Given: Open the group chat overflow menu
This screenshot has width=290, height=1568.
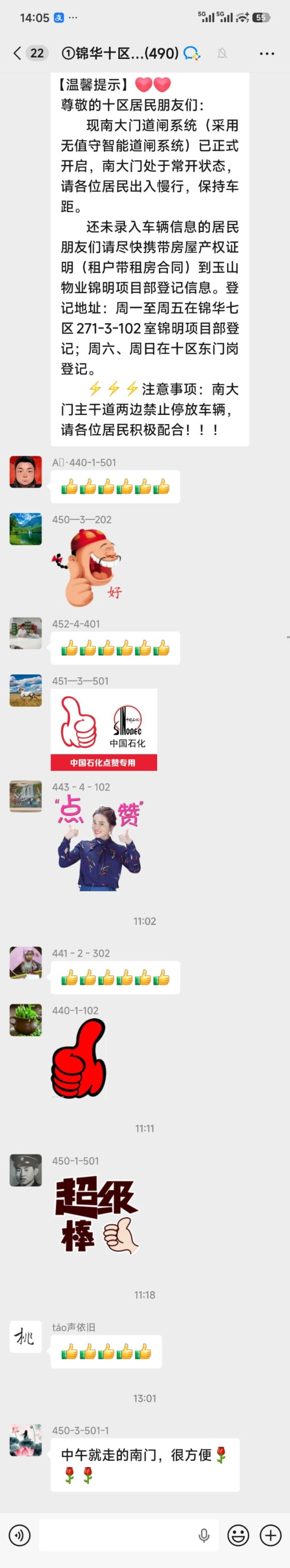Looking at the screenshot, I should (x=267, y=54).
